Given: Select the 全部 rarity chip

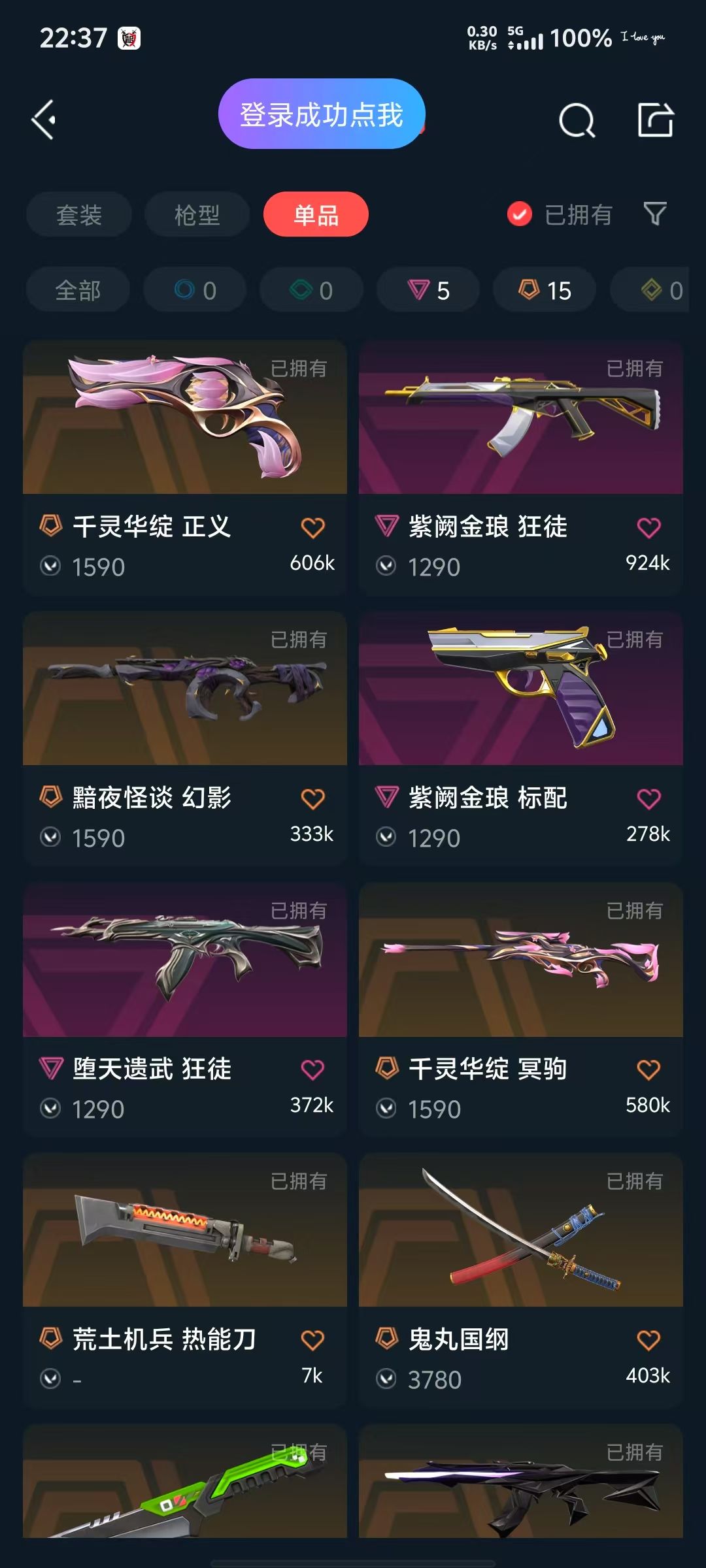Looking at the screenshot, I should [x=78, y=290].
